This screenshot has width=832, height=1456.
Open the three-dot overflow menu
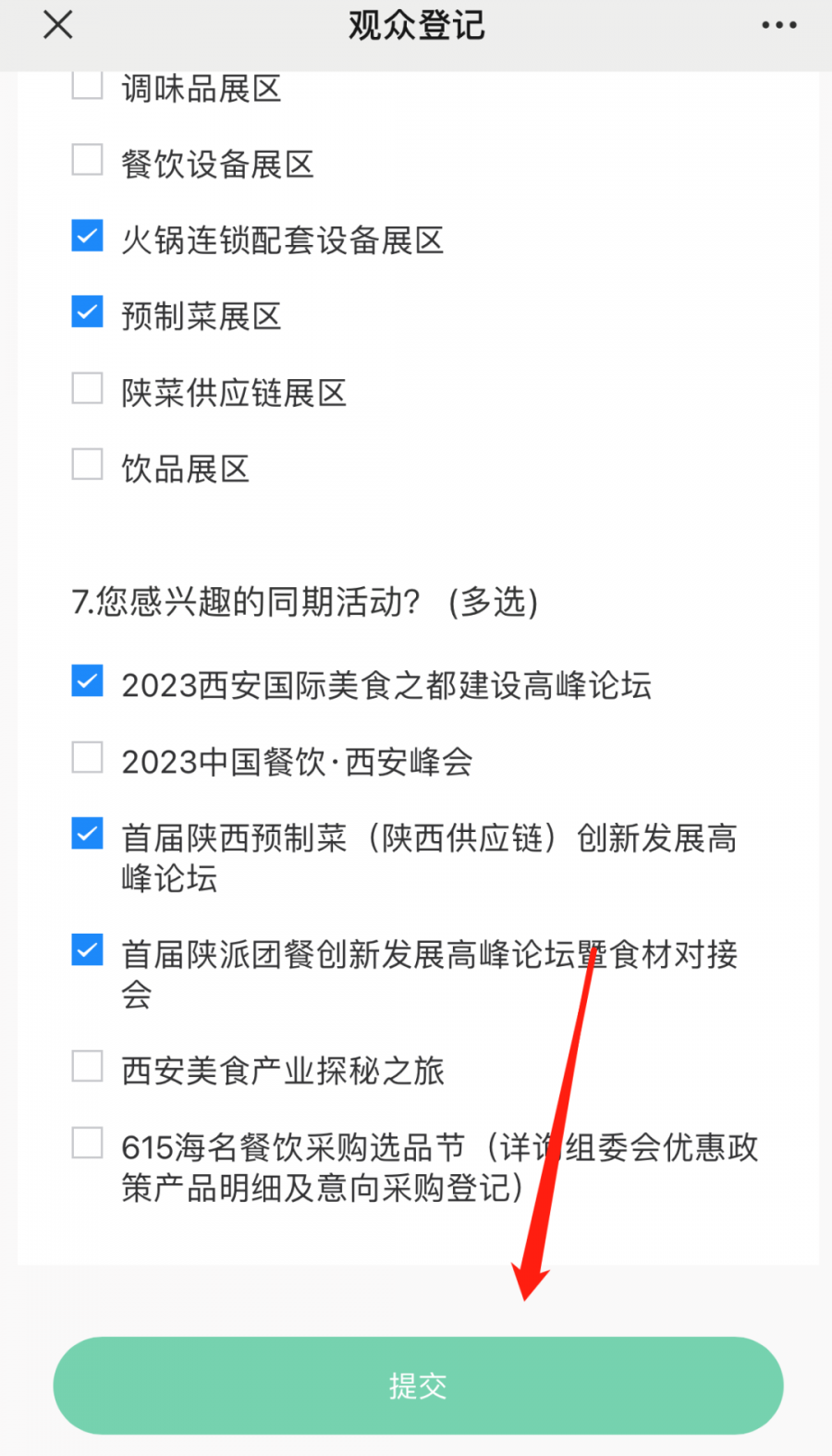pos(778,25)
